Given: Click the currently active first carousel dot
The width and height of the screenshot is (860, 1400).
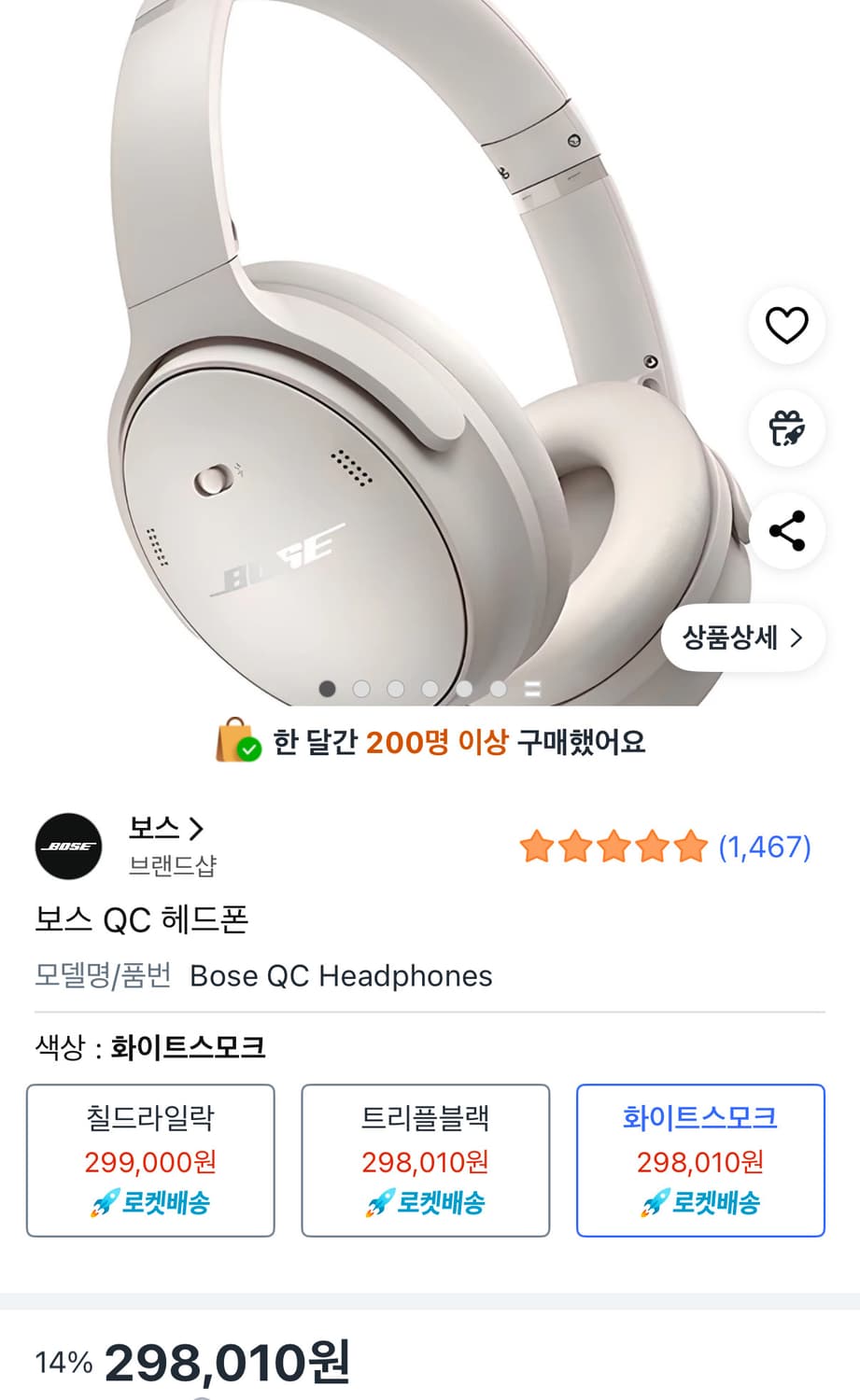Looking at the screenshot, I should (328, 688).
